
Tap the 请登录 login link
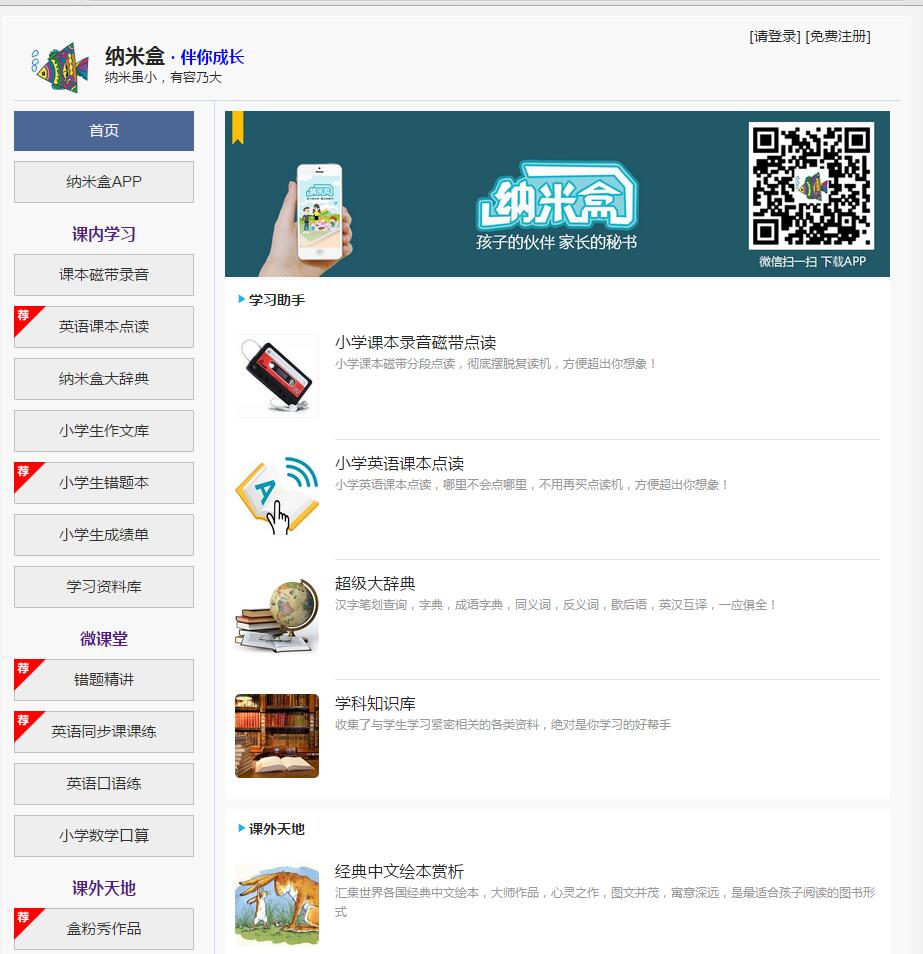pos(775,36)
